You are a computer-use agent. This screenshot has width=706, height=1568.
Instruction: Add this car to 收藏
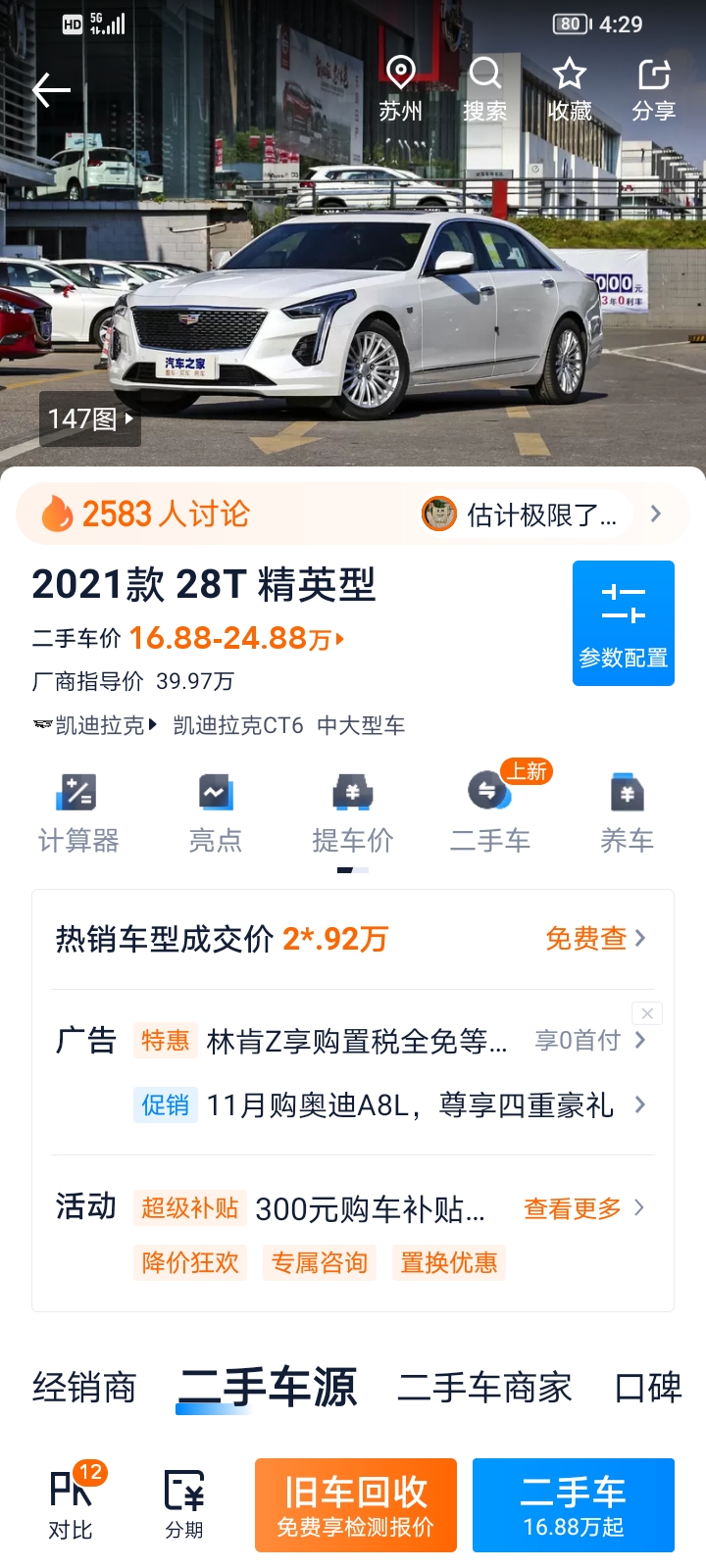tap(569, 90)
